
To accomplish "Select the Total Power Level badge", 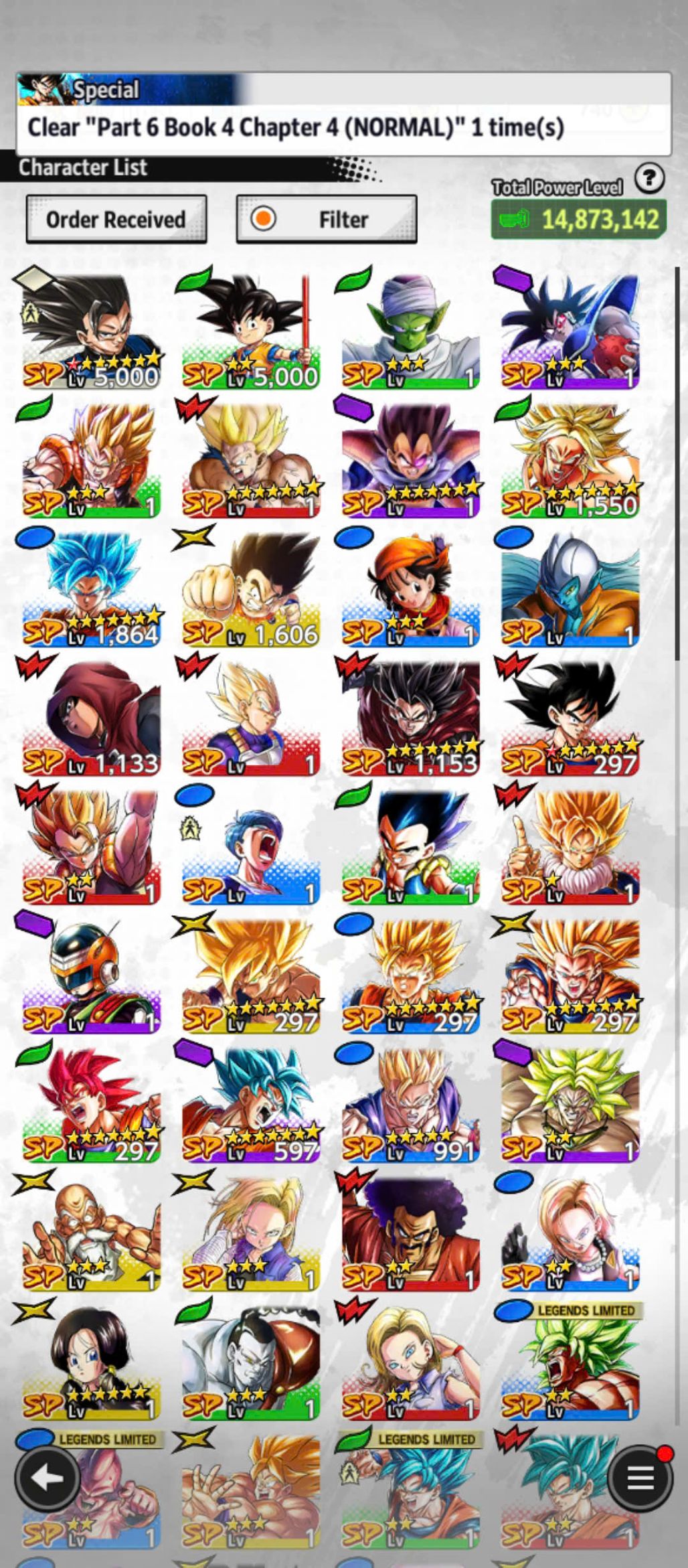I will (x=578, y=219).
